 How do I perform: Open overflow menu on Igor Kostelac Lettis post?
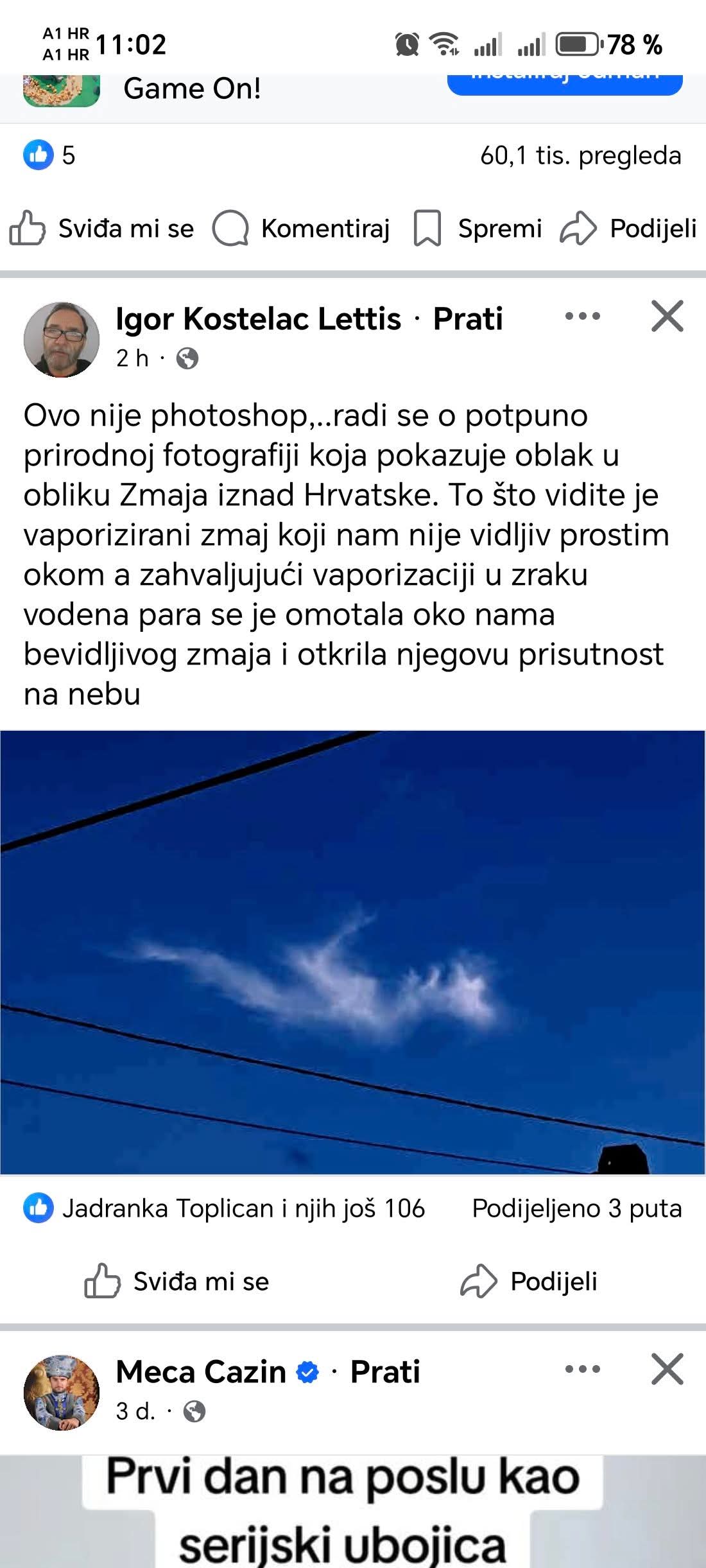[583, 316]
